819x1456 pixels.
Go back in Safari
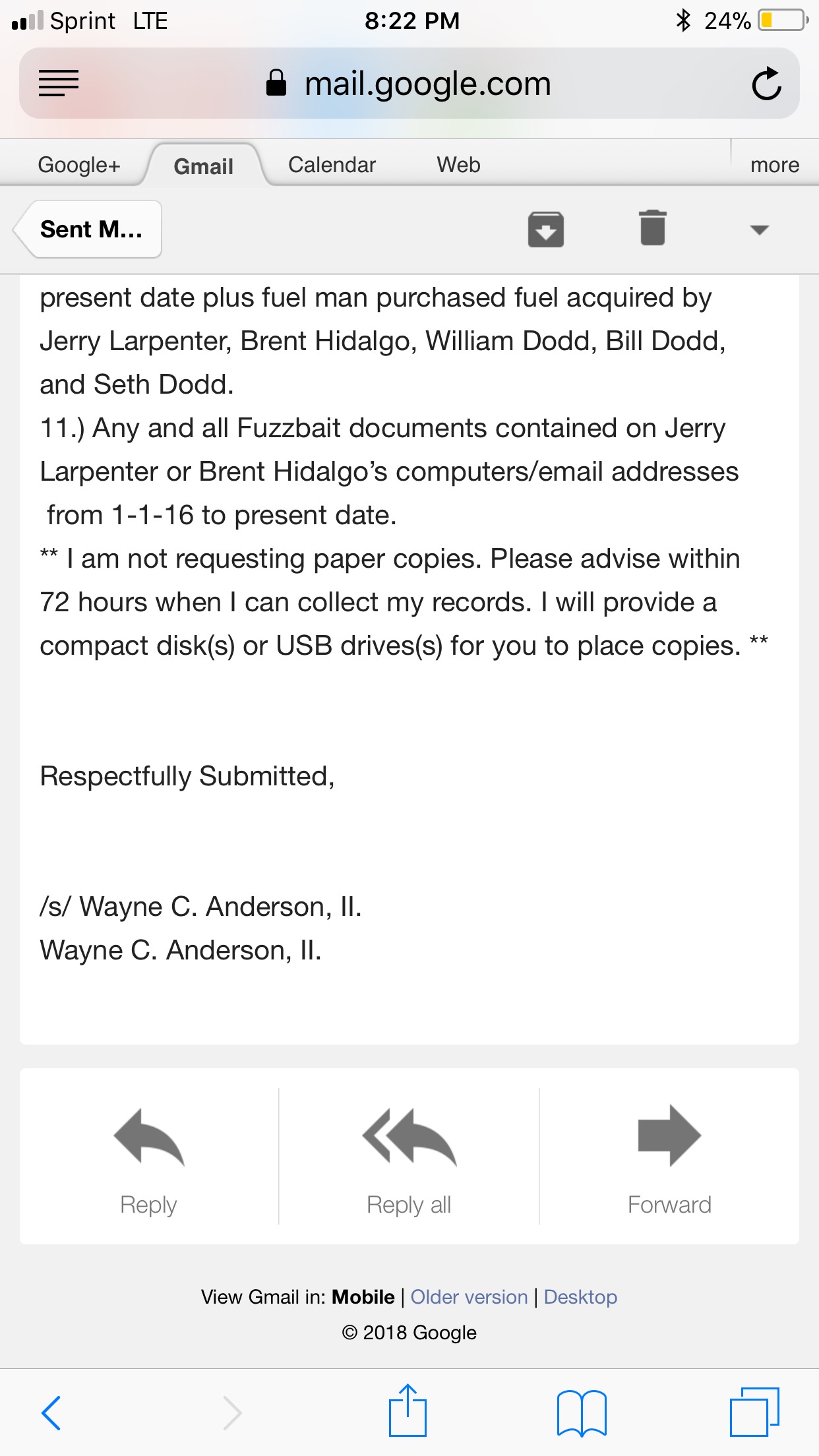pos(51,1412)
